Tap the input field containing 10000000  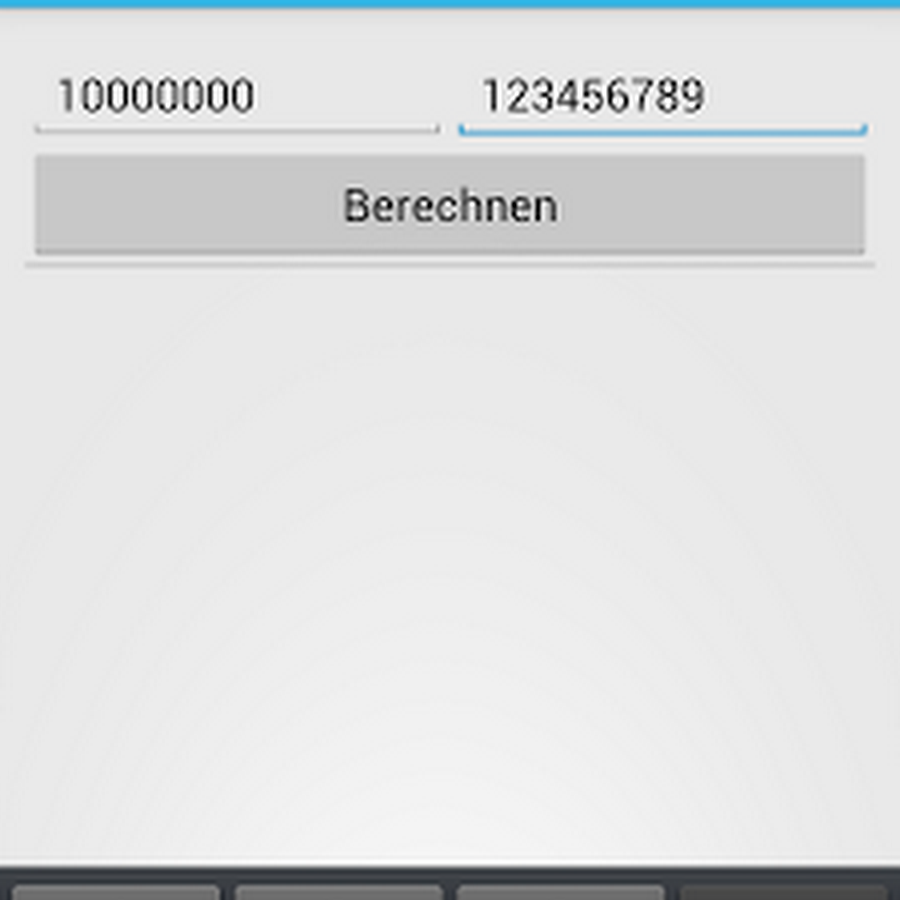tap(237, 97)
